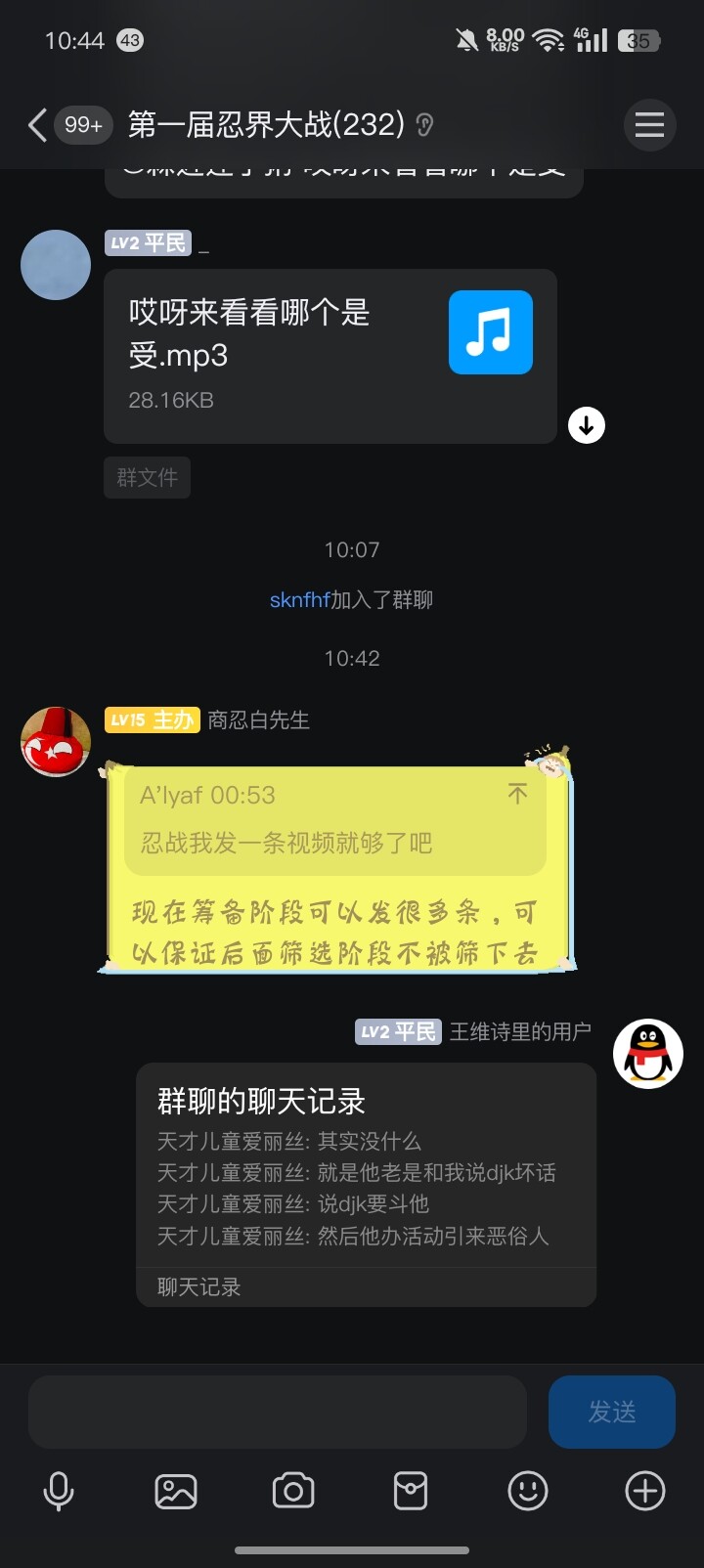This screenshot has height=1568, width=704.
Task: Start a voice message with the microphone
Action: pyautogui.click(x=59, y=1491)
